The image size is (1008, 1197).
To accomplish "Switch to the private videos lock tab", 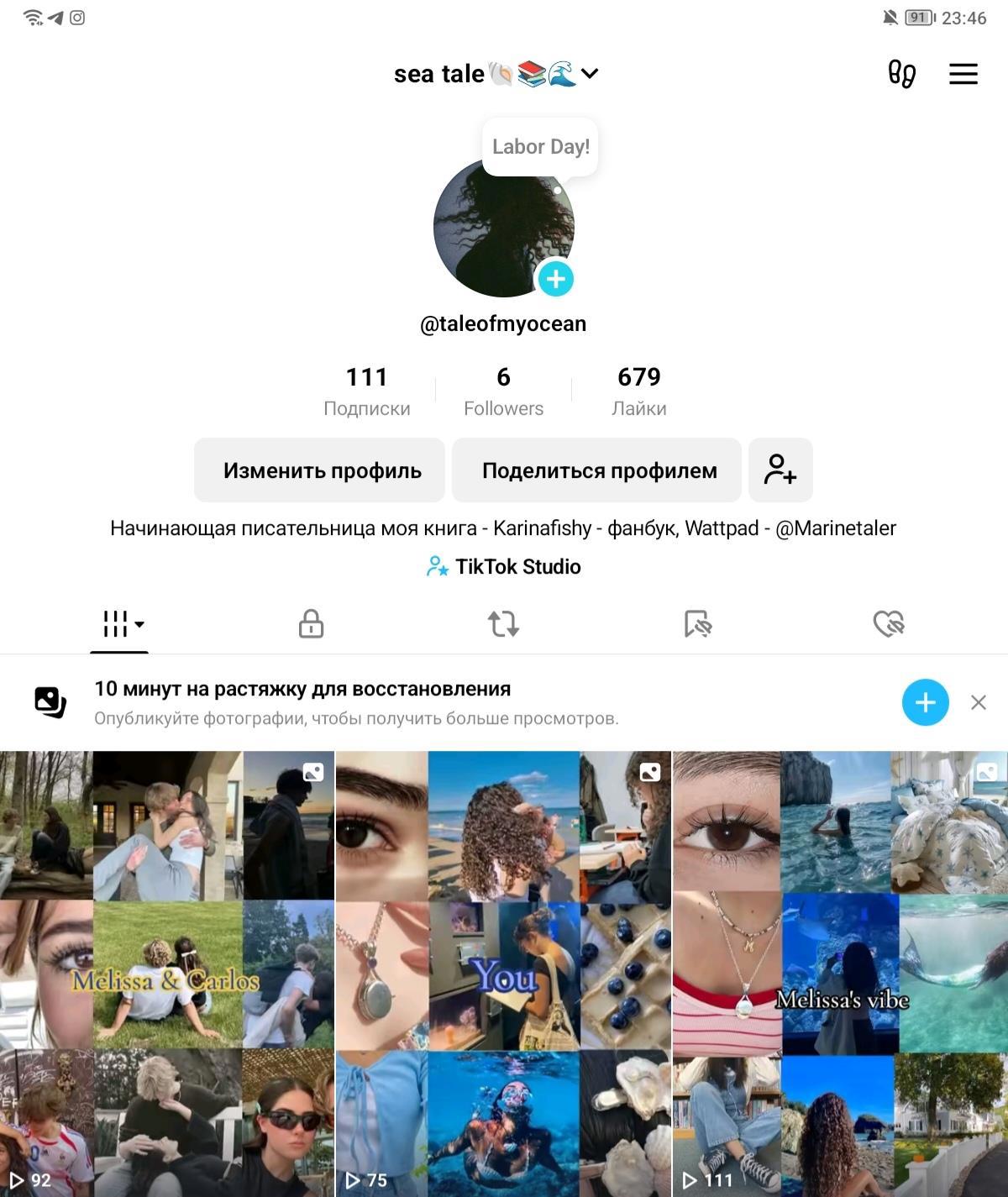I will click(311, 624).
